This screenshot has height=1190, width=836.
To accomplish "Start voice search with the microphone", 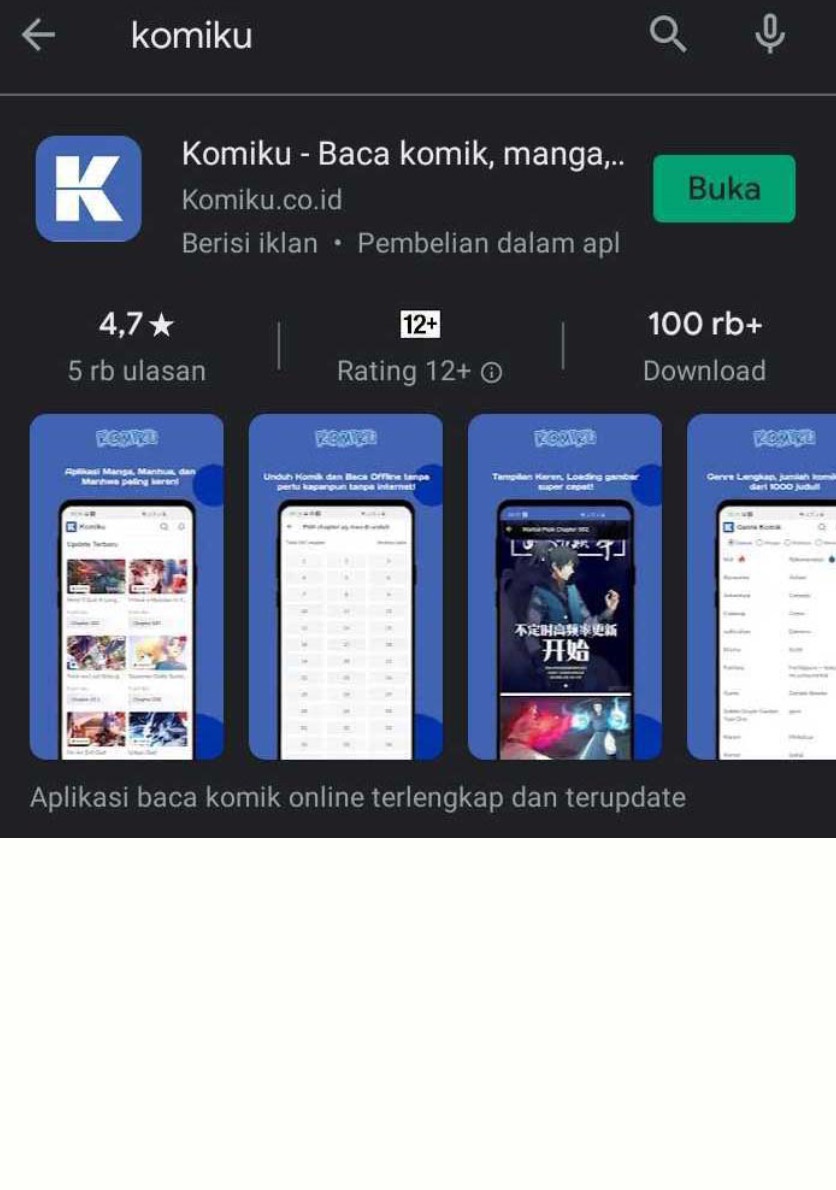I will pos(769,36).
